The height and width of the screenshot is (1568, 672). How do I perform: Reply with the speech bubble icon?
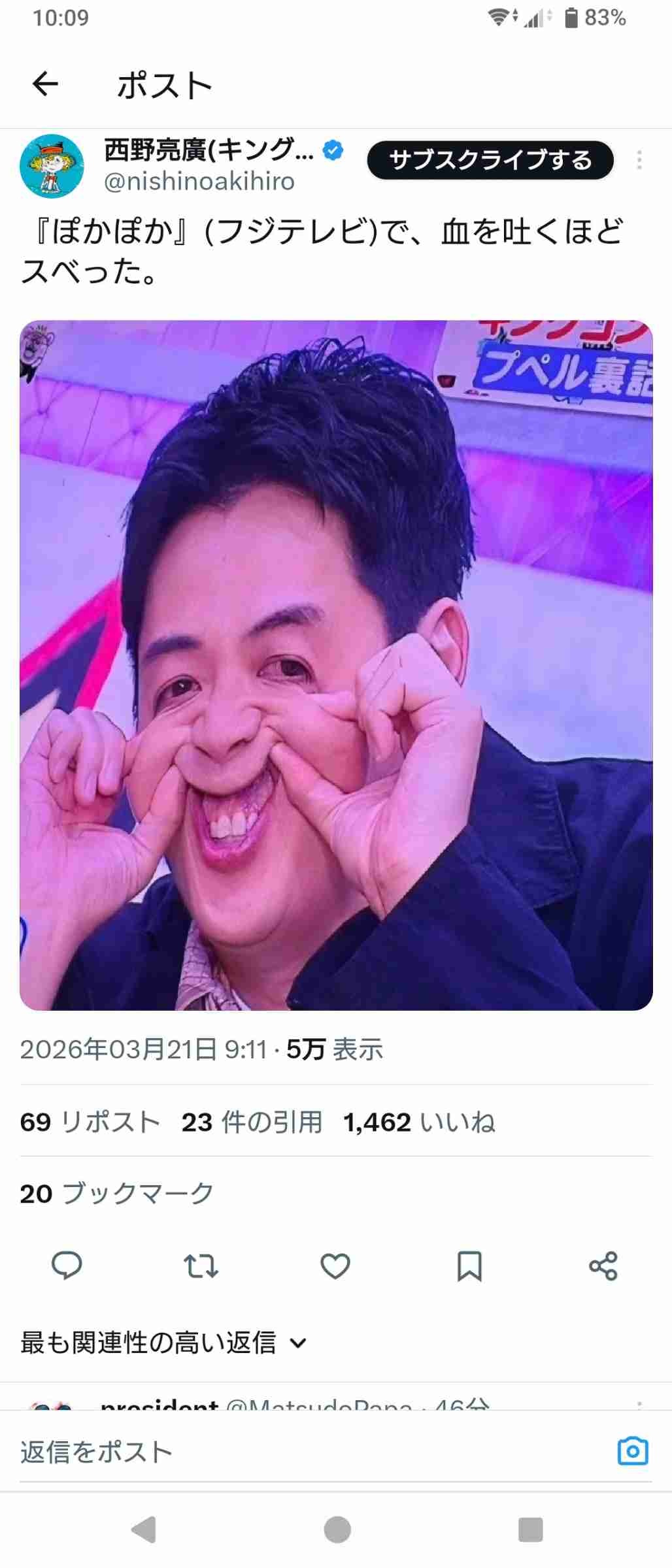point(67,1266)
